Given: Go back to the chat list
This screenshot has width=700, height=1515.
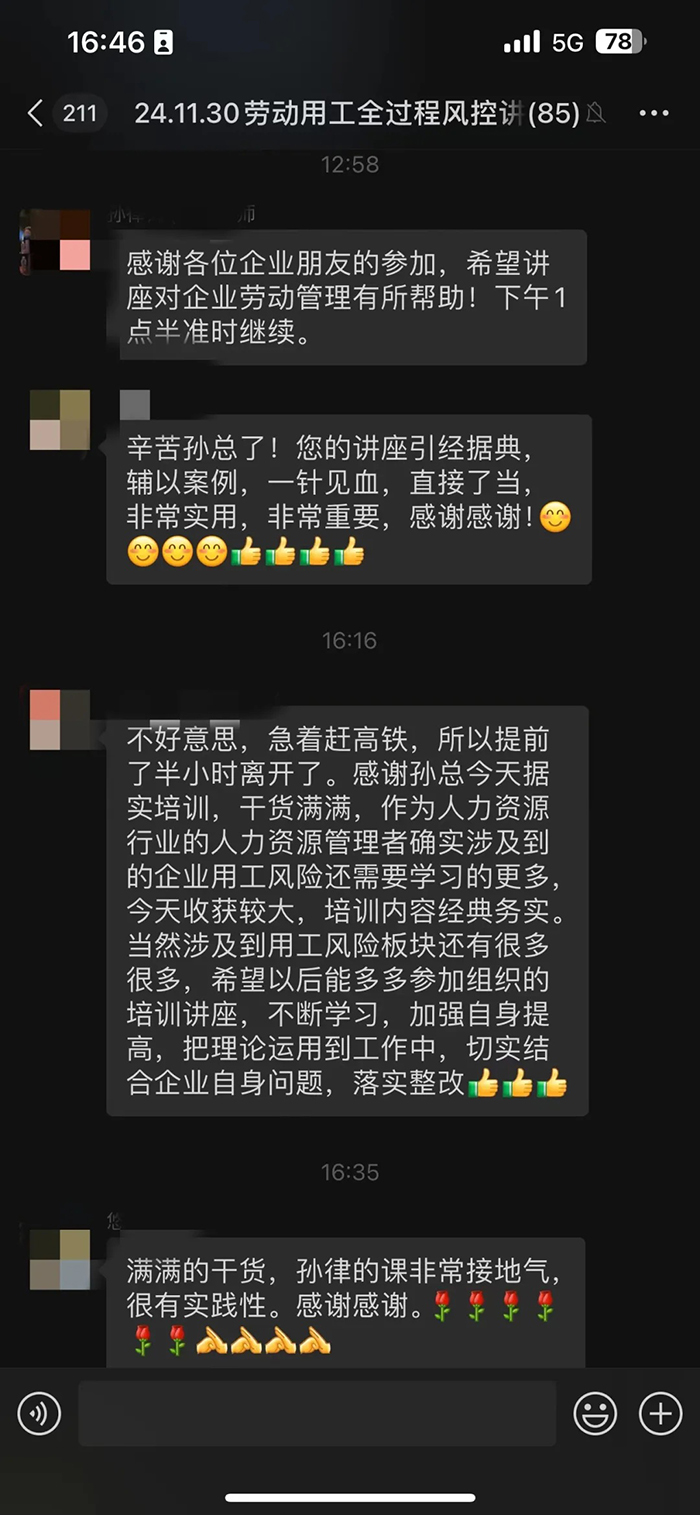Looking at the screenshot, I should (x=36, y=113).
